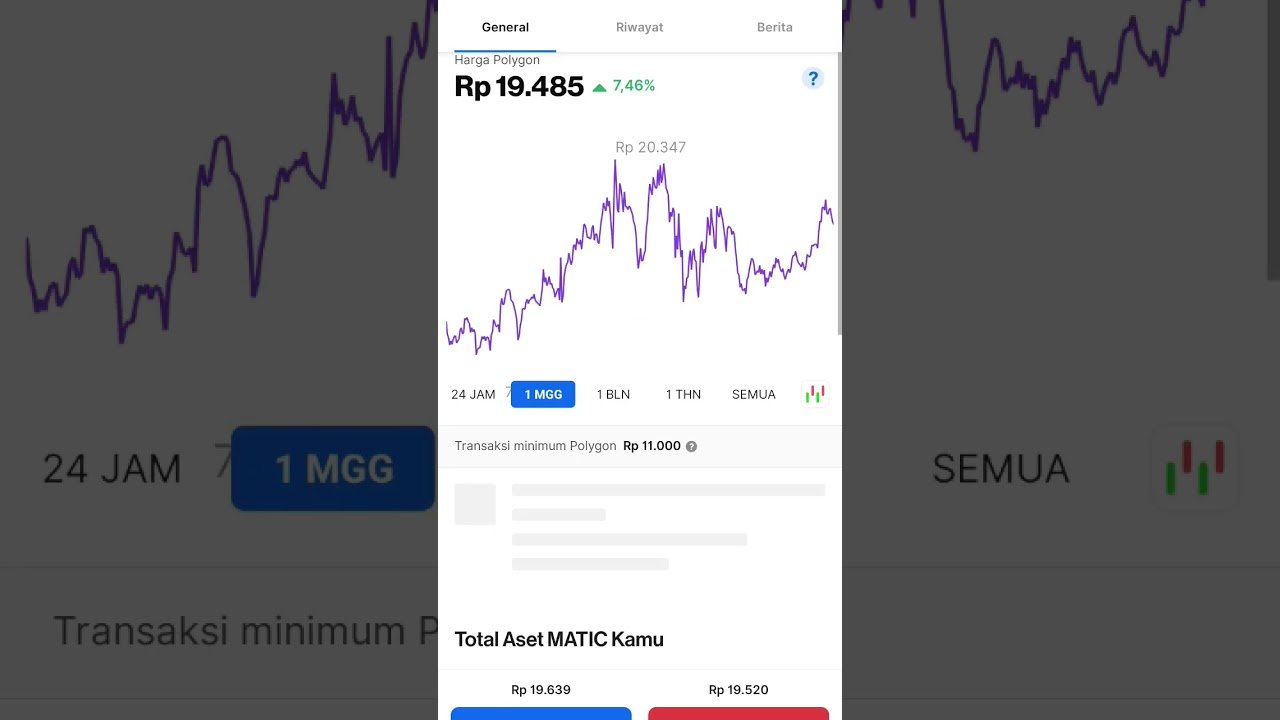Tap the info icon beside Rp 11.000
Image resolution: width=1280 pixels, height=720 pixels.
coord(691,447)
